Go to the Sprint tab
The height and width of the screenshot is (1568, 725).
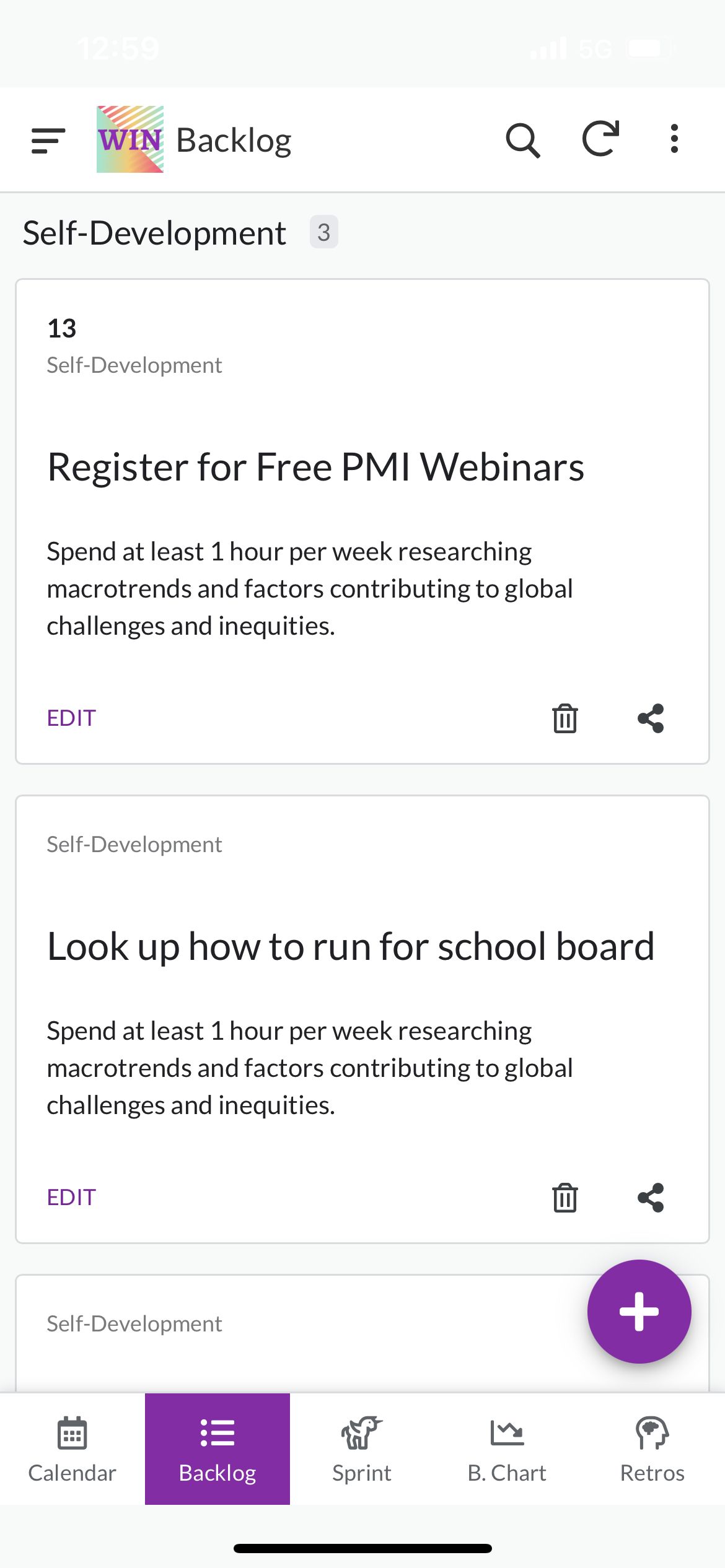362,1449
